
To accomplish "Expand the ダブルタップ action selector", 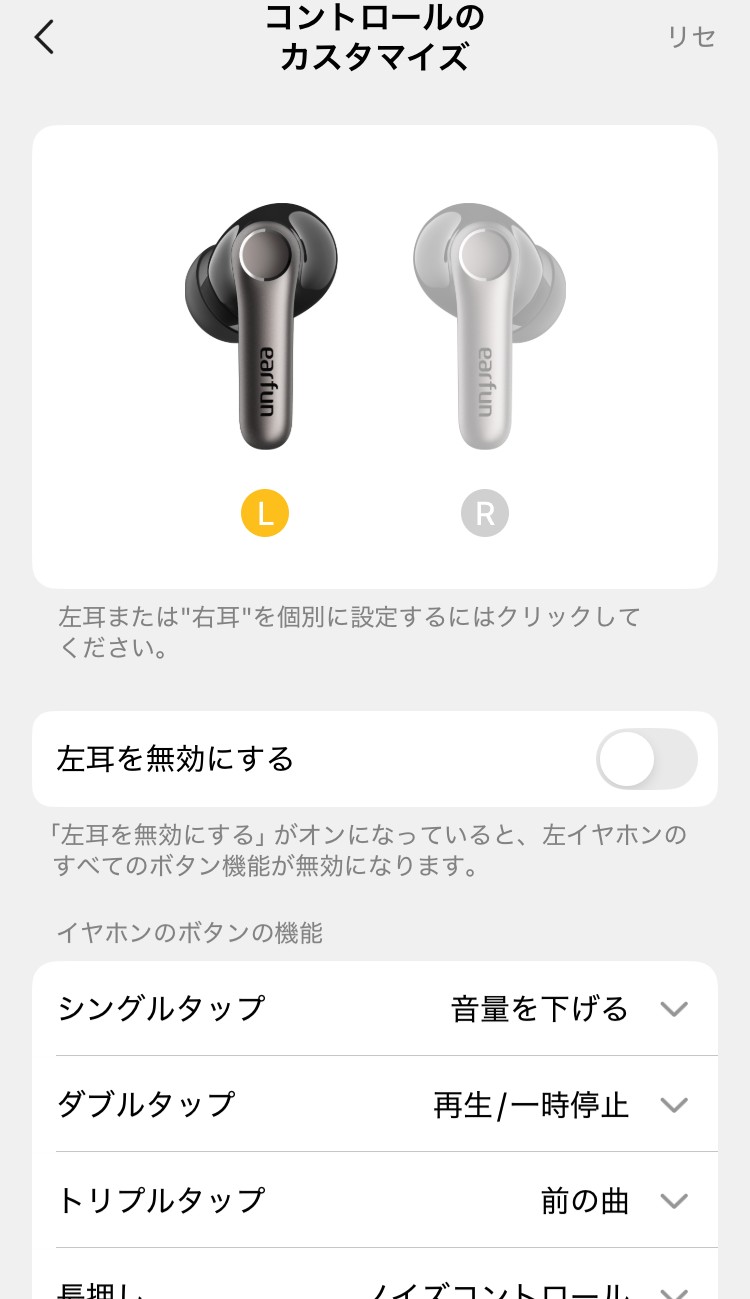I will coord(675,1105).
